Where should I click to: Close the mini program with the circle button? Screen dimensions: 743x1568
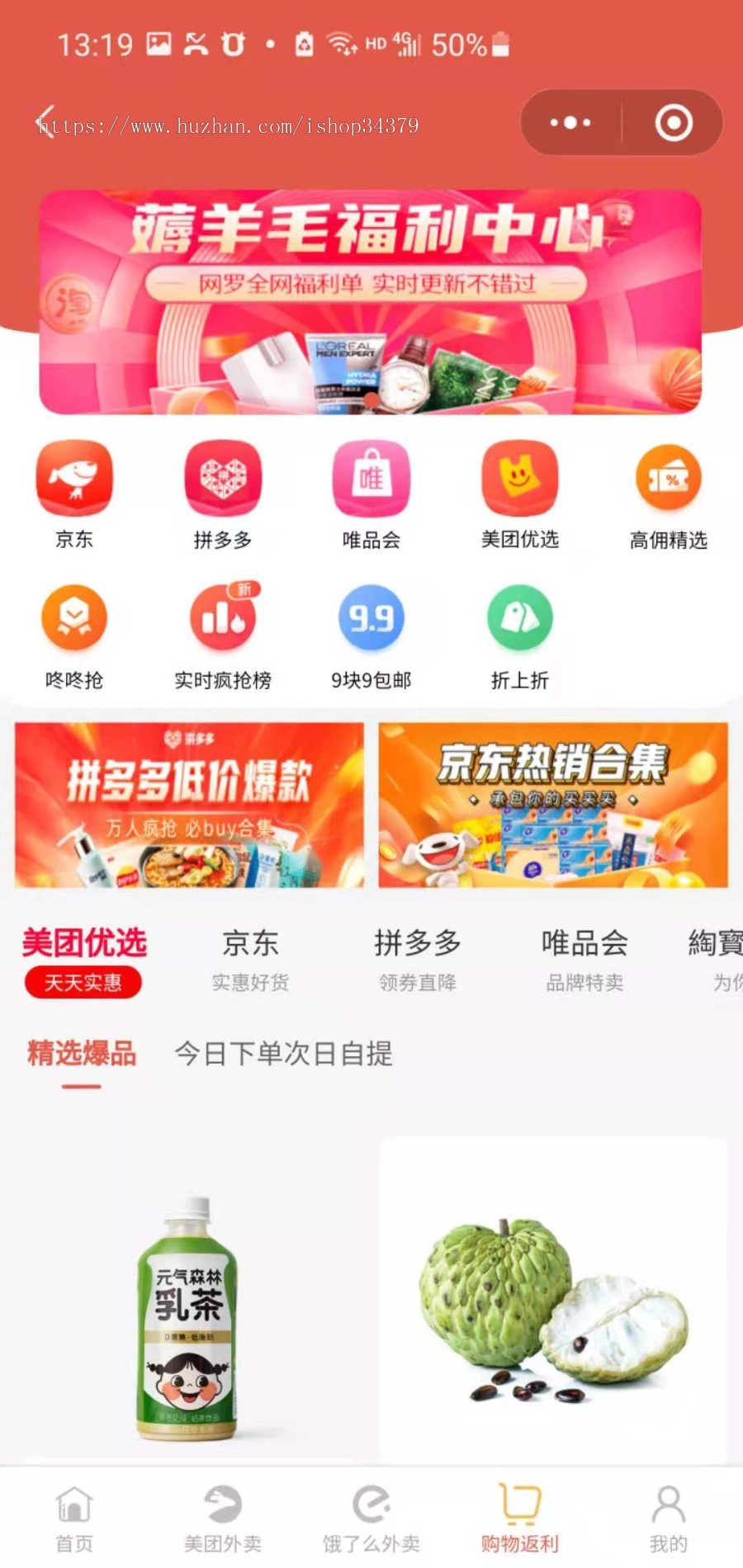pyautogui.click(x=674, y=123)
